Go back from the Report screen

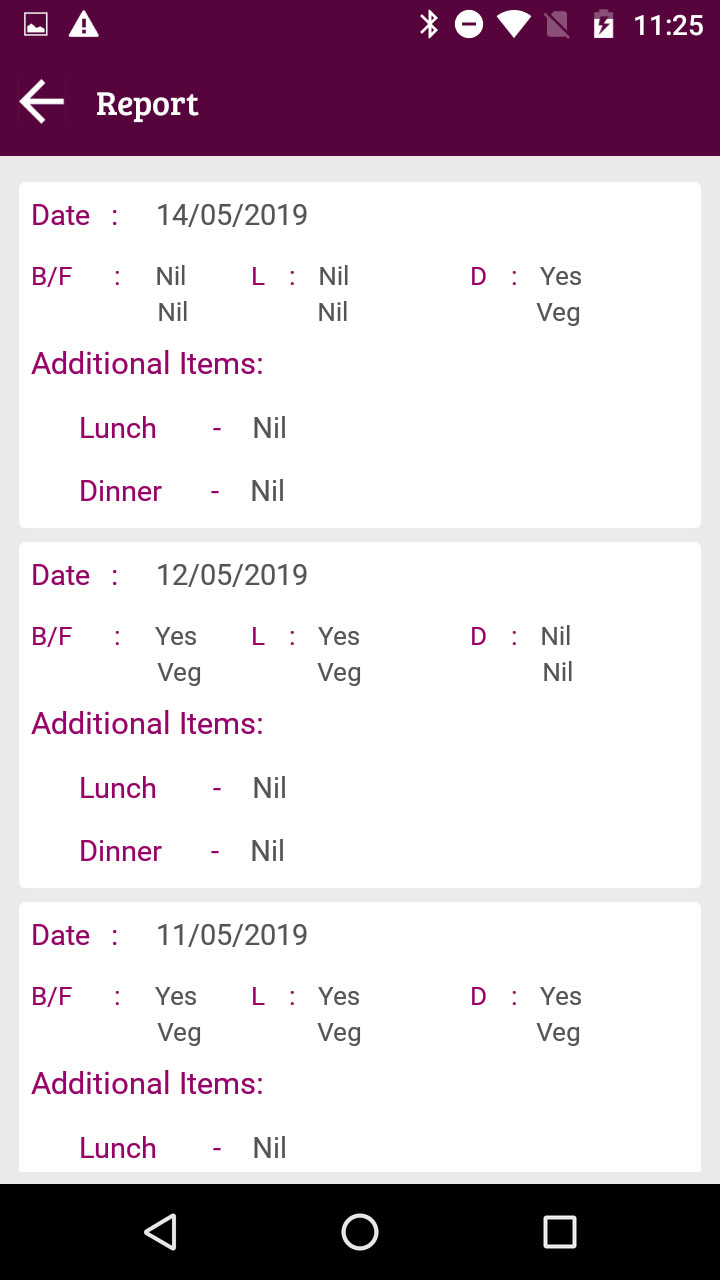(x=42, y=103)
